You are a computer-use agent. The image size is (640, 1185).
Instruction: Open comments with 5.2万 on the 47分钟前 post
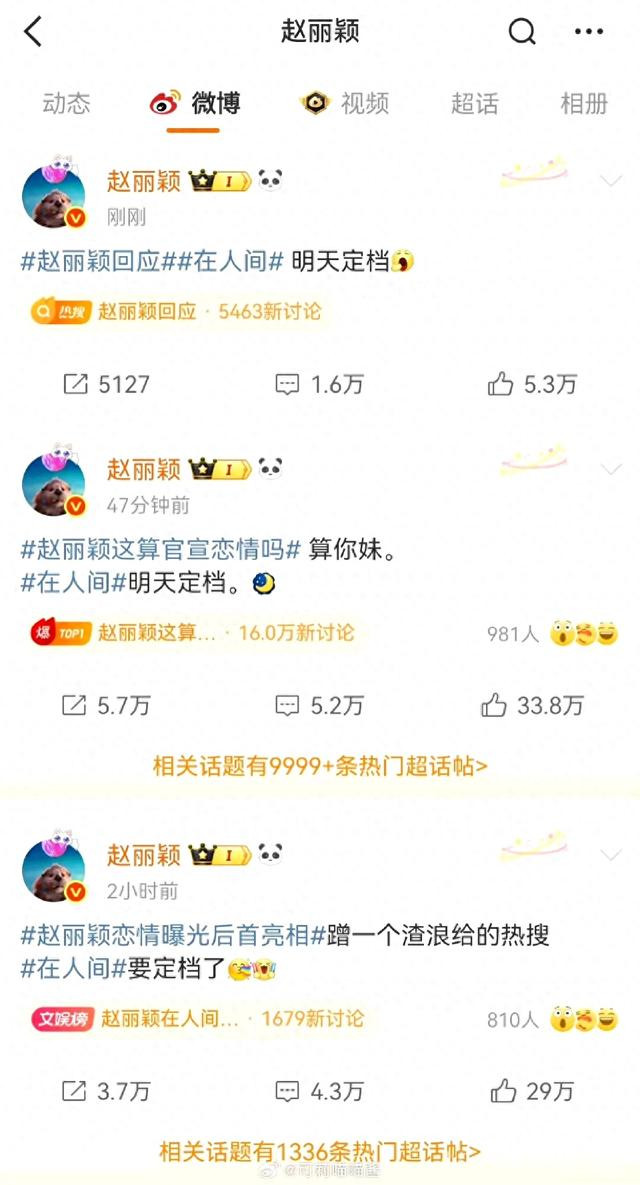pos(319,706)
